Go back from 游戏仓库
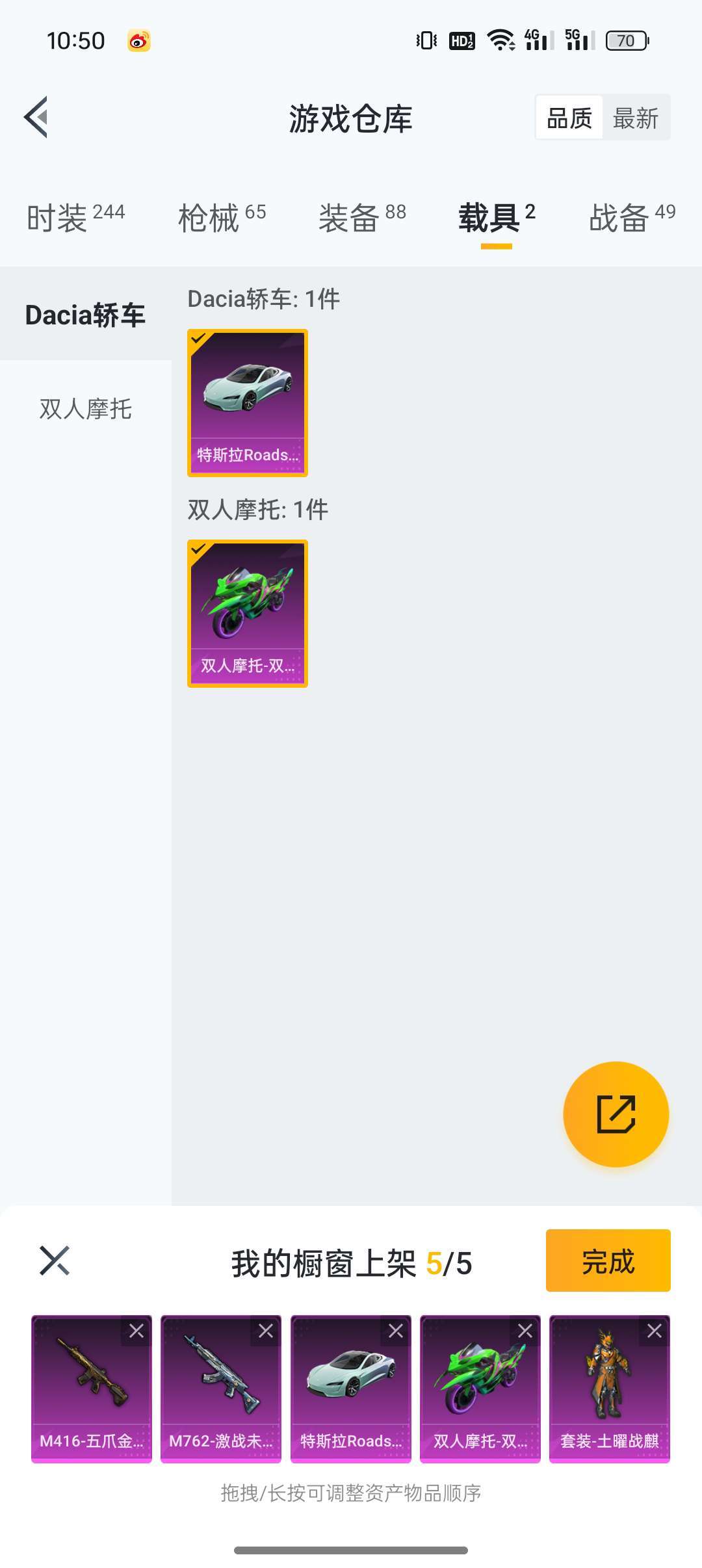Image resolution: width=702 pixels, height=1568 pixels. (36, 118)
